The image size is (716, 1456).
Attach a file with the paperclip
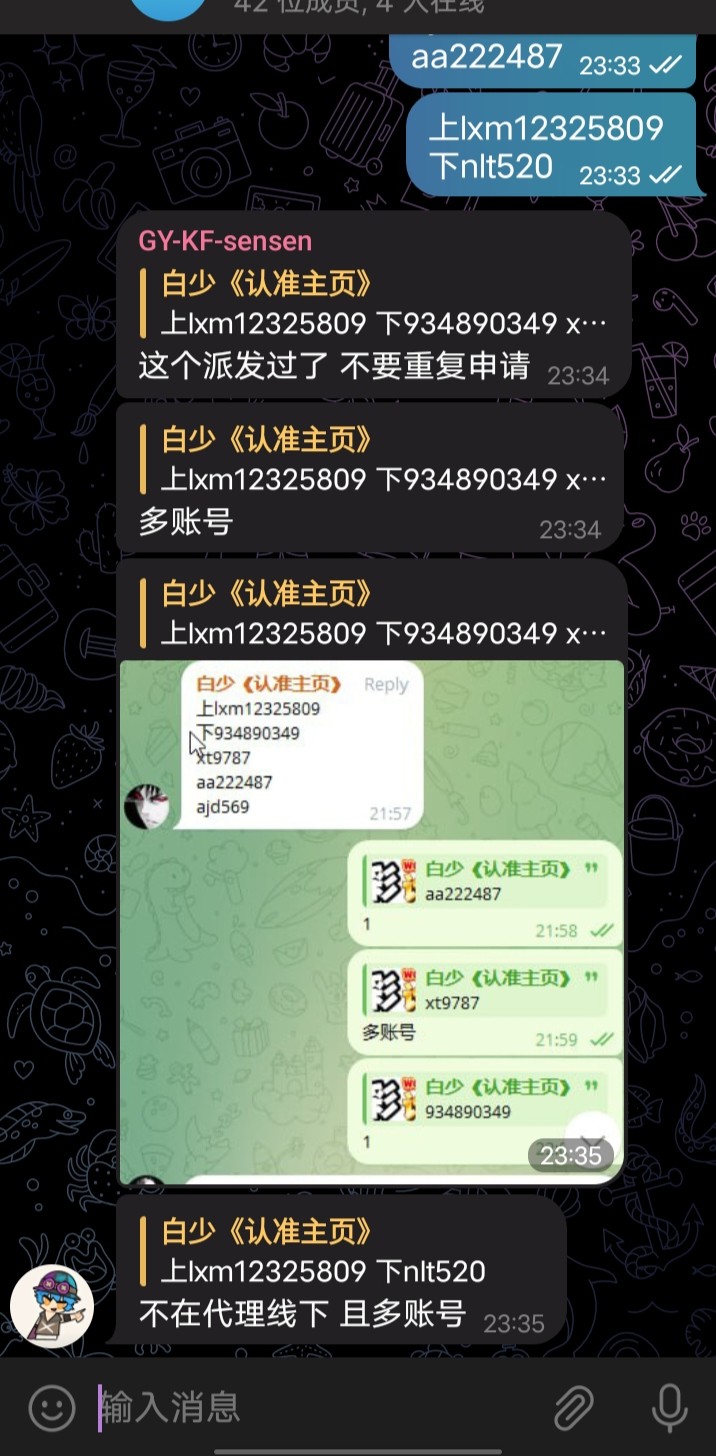[574, 1408]
